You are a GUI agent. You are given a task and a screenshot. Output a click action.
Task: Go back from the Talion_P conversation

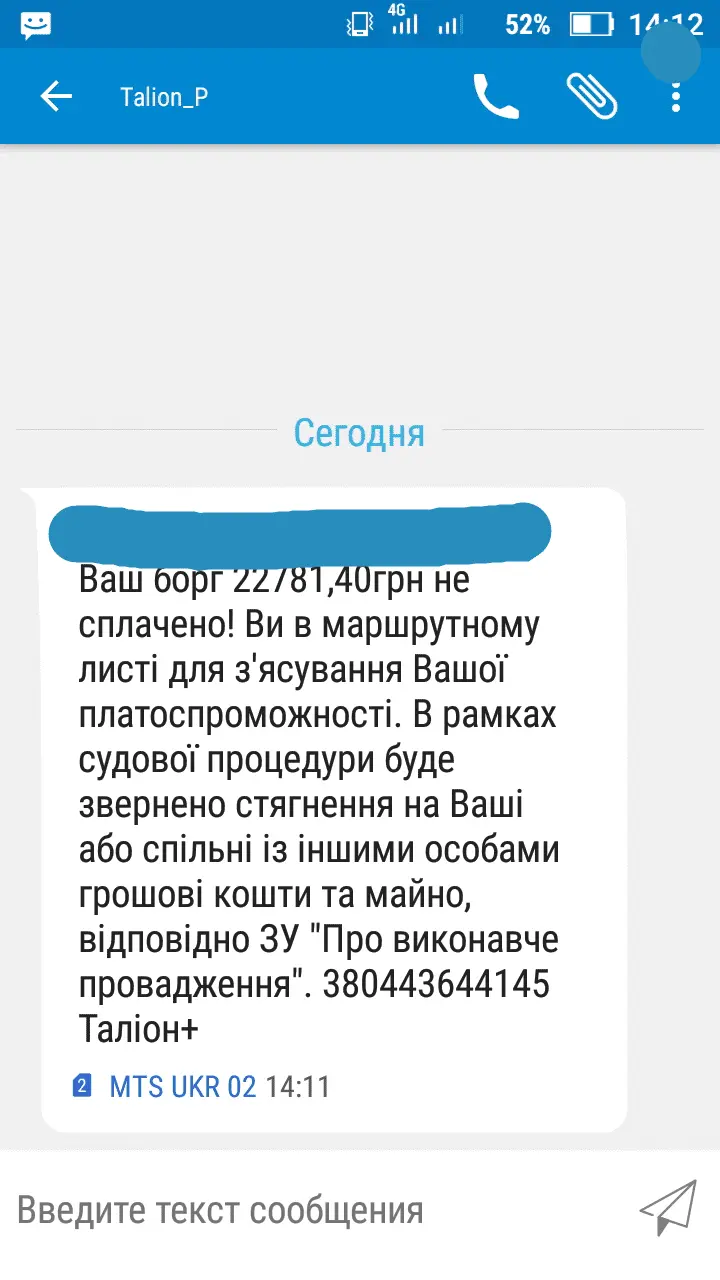click(56, 97)
